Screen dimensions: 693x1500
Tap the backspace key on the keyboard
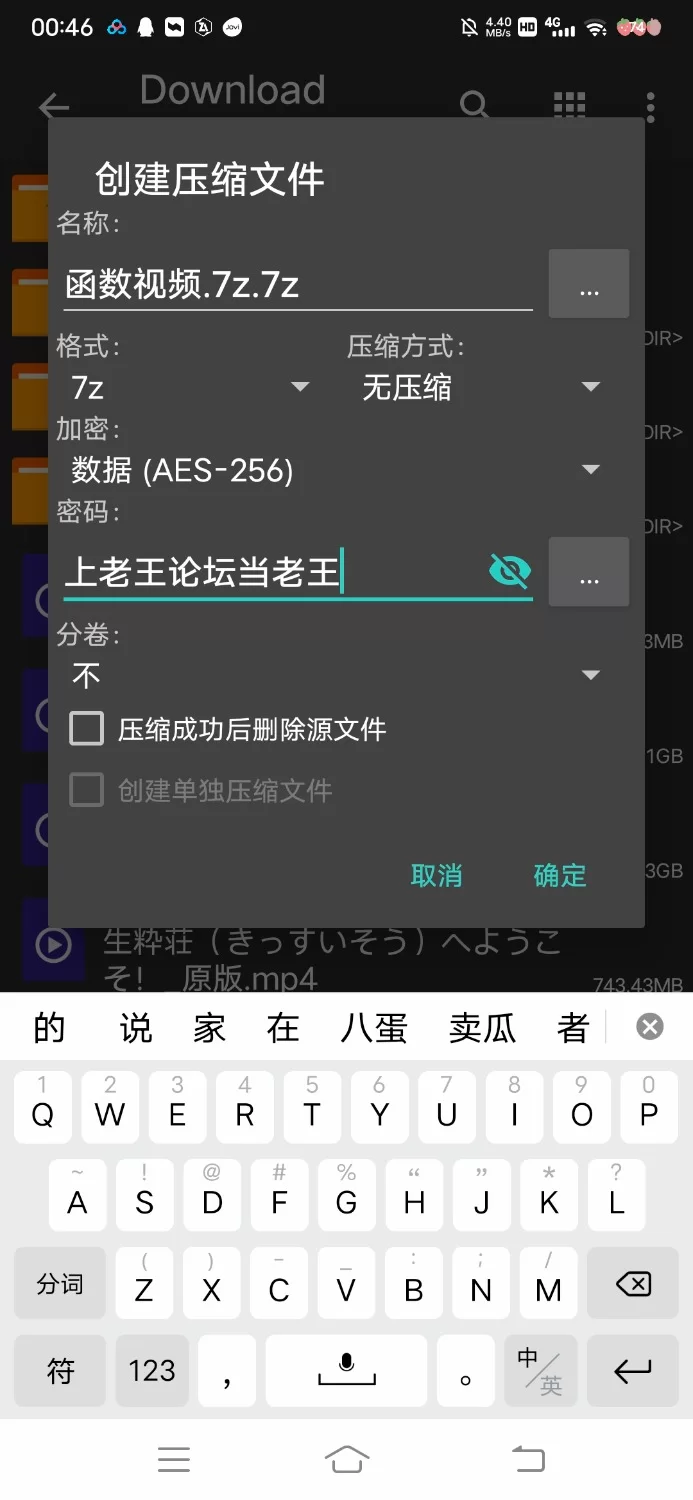[634, 1284]
